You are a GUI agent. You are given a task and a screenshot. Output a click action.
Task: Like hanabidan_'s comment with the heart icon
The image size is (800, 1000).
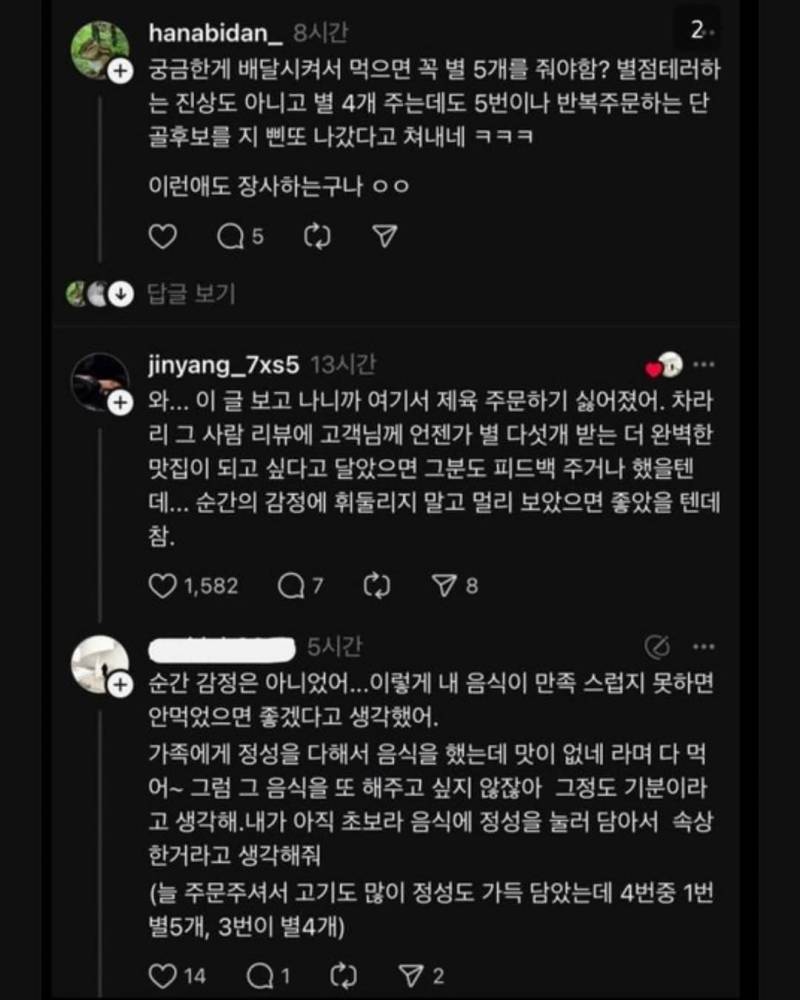pos(163,236)
